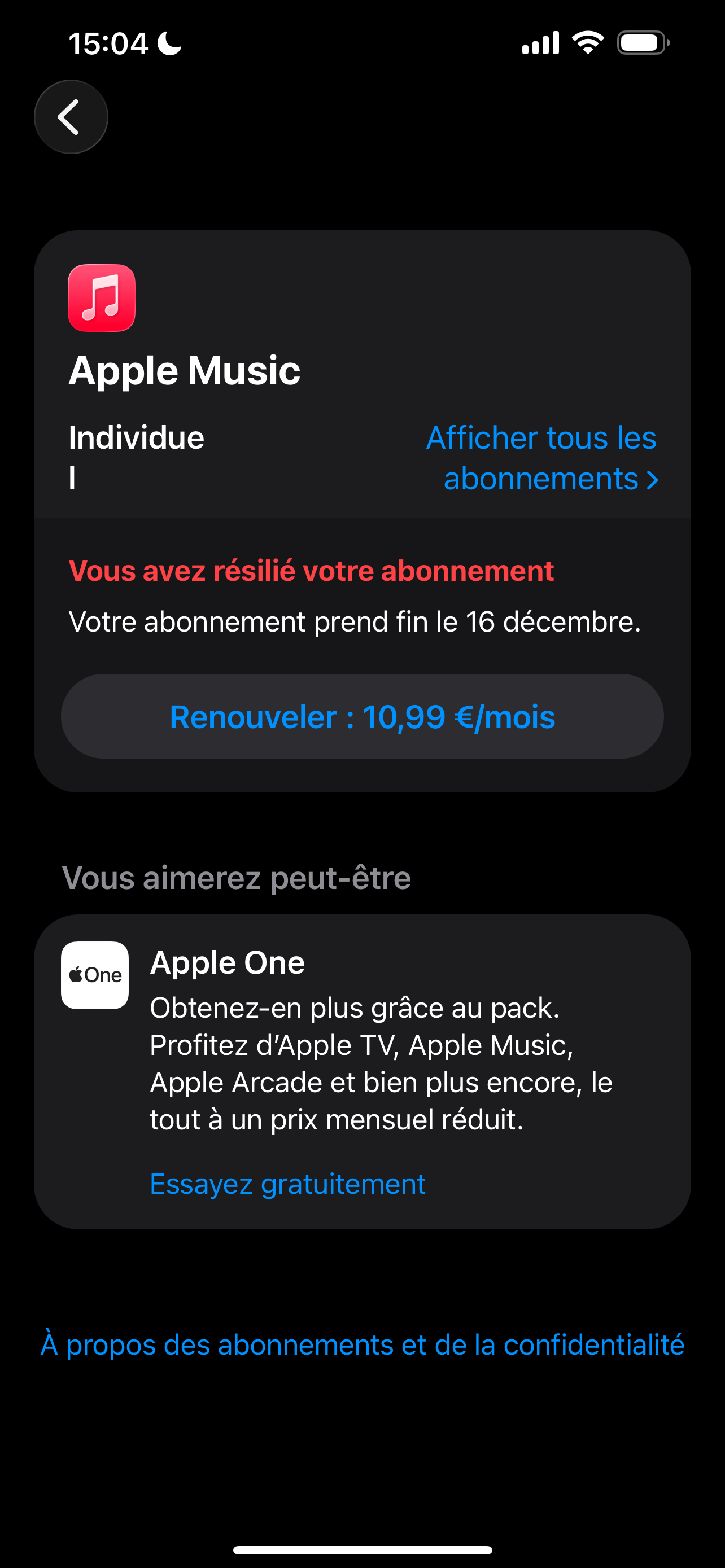The image size is (725, 1568).
Task: Open À propos des abonnements et de la confidentialité
Action: tap(362, 1345)
